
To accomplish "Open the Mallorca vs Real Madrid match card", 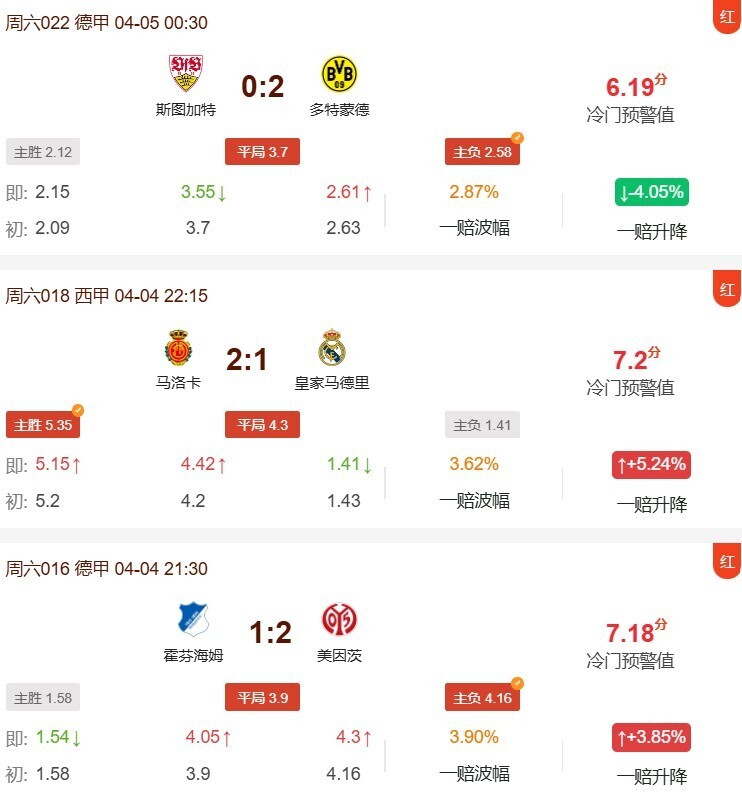I will (246, 358).
